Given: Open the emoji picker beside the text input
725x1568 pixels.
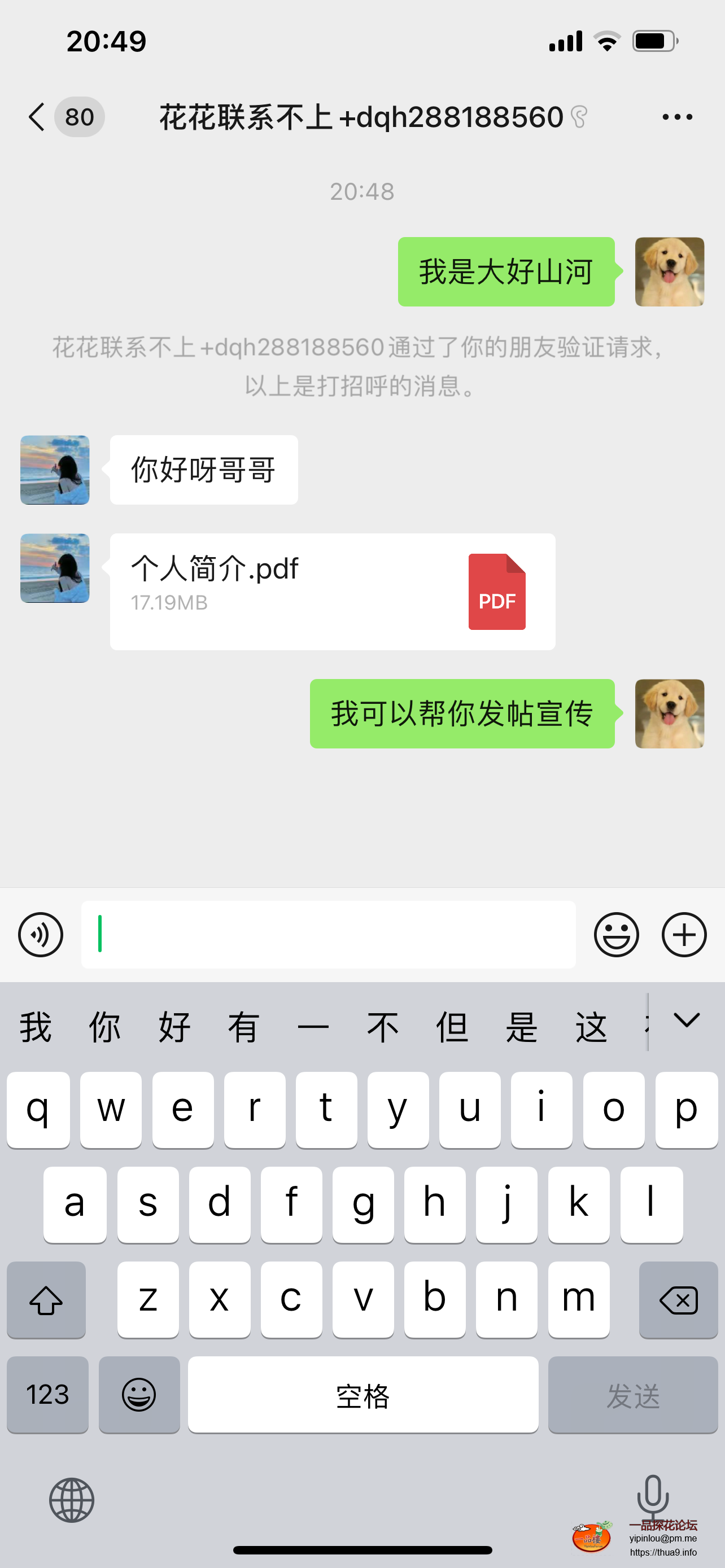Looking at the screenshot, I should pos(617,935).
